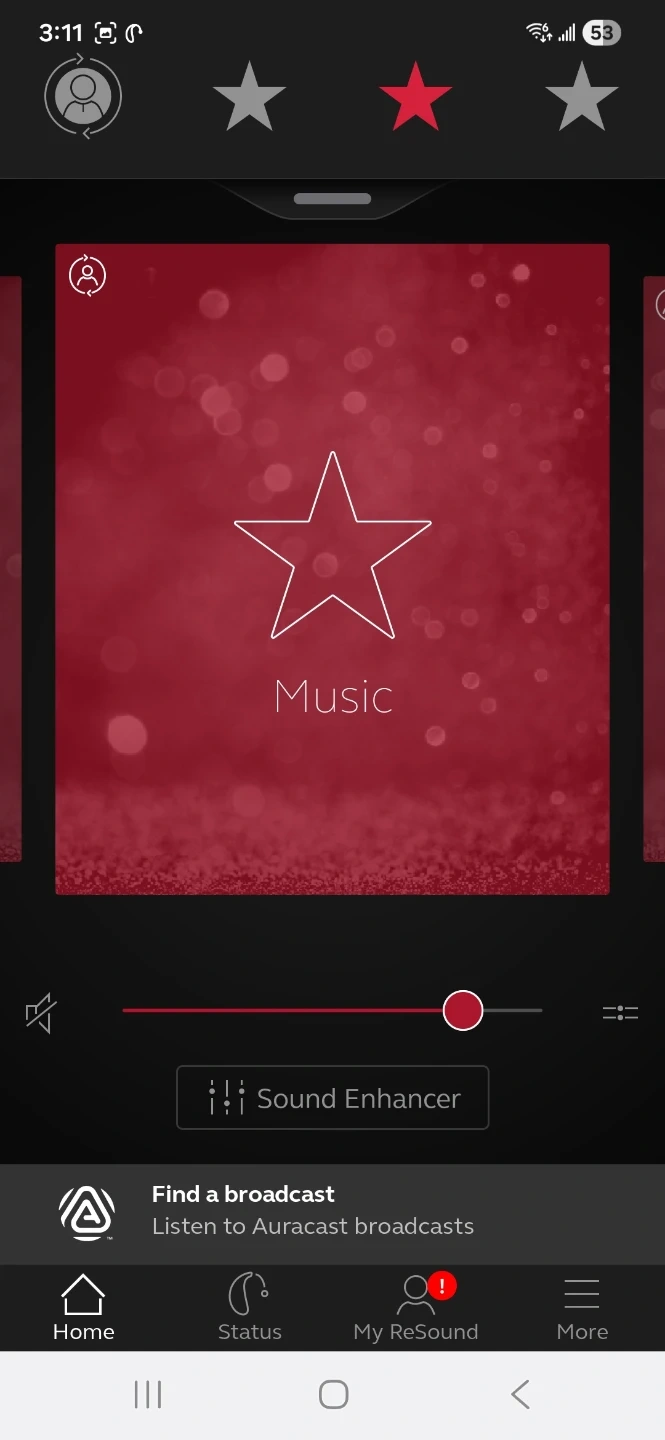Viewport: 665px width, 1440px height.
Task: Go back with the system back button
Action: pos(520,1394)
